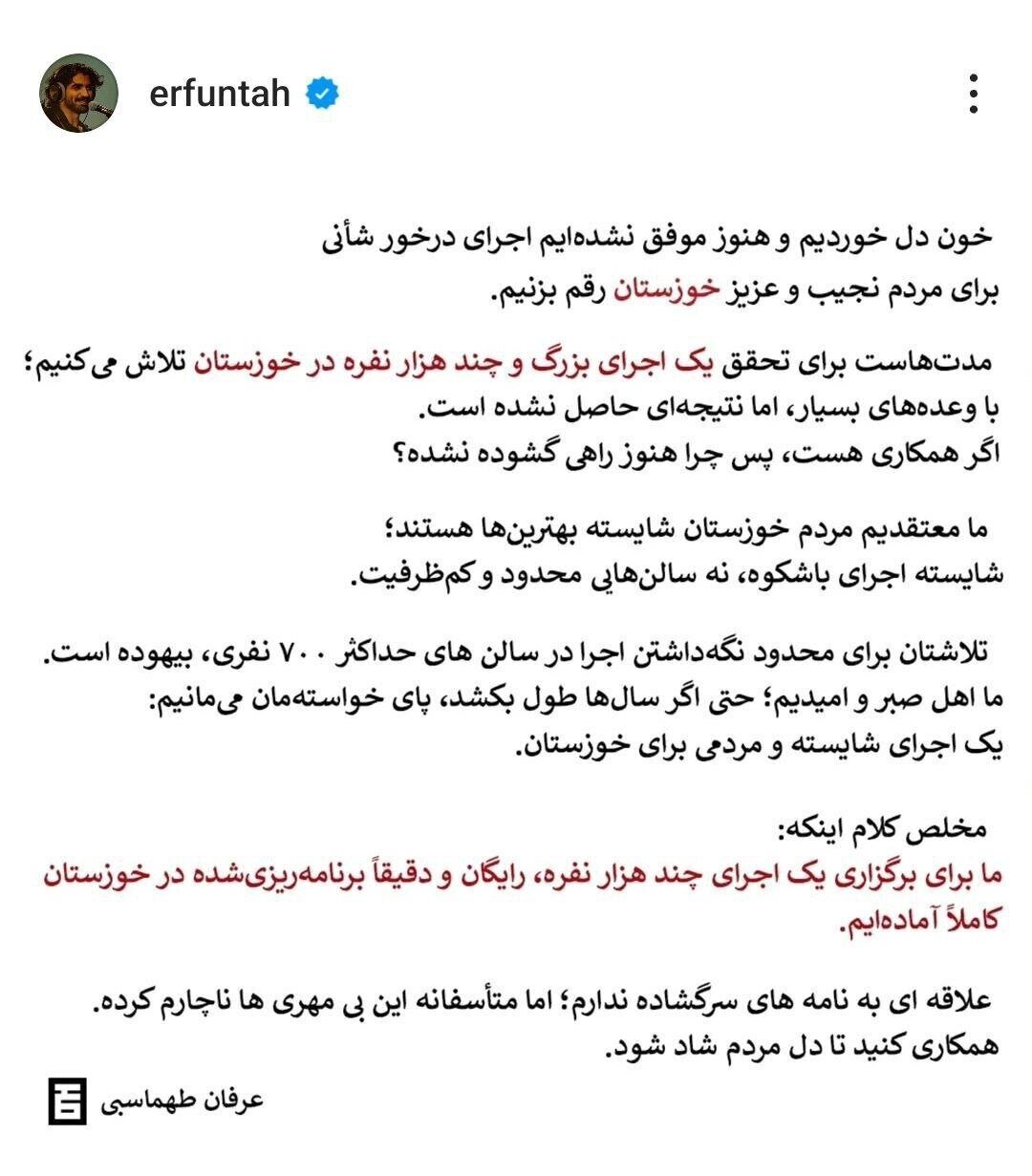The image size is (1032, 1176).
Task: Click the red phrase in مخلص کلام paragraph
Action: [516, 876]
